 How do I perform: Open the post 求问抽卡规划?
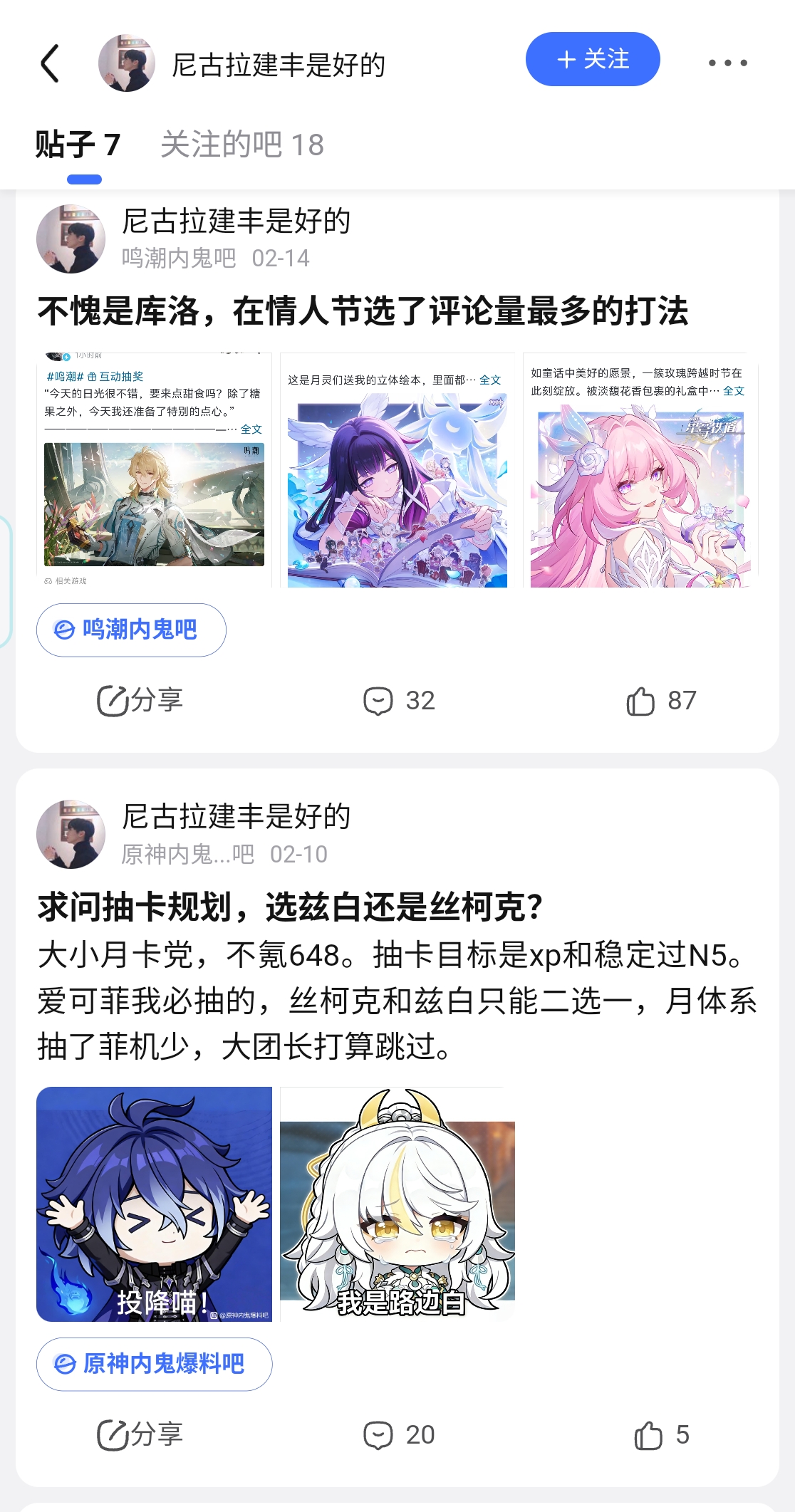291,908
